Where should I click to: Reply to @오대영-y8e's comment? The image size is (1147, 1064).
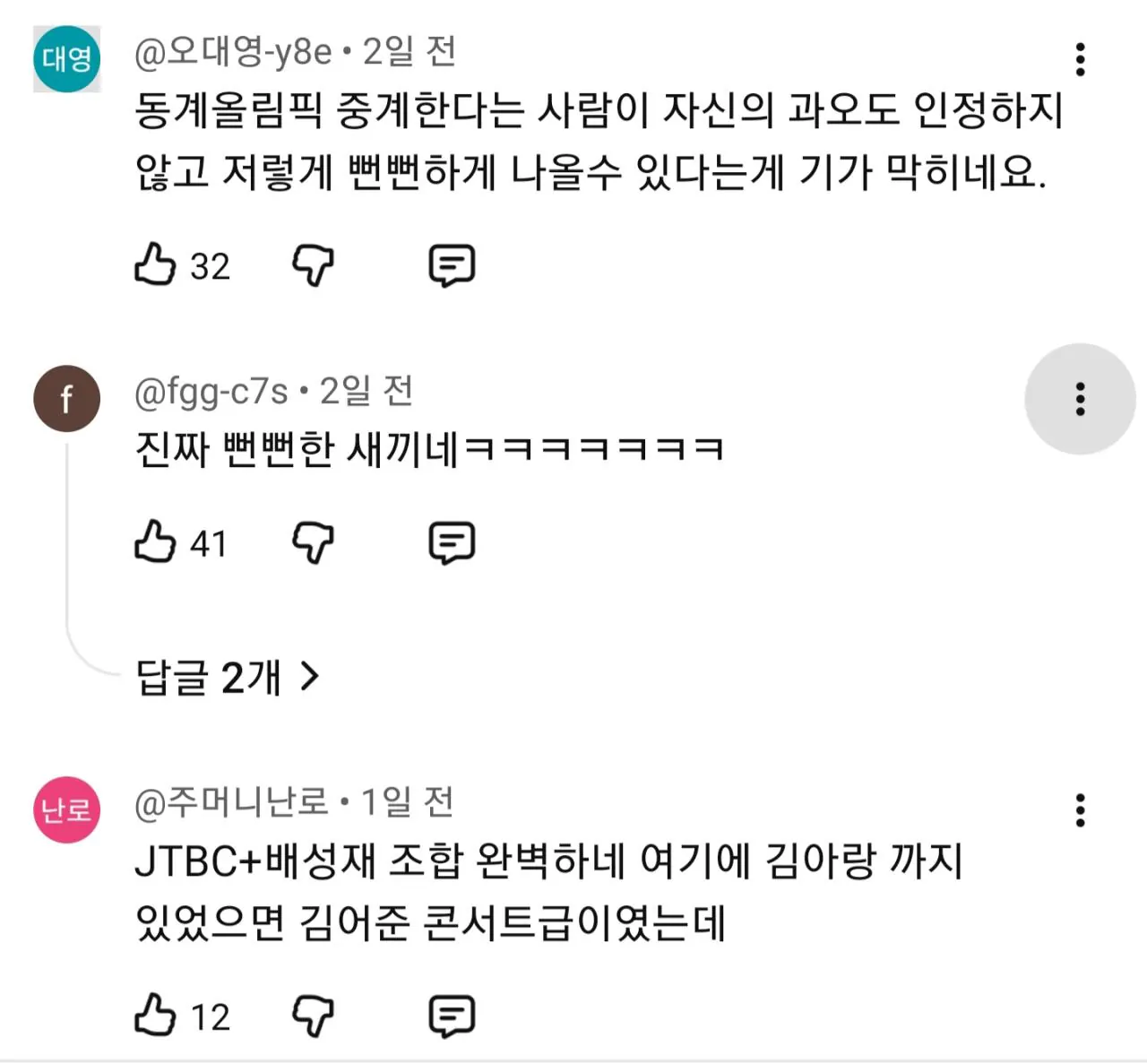point(452,265)
